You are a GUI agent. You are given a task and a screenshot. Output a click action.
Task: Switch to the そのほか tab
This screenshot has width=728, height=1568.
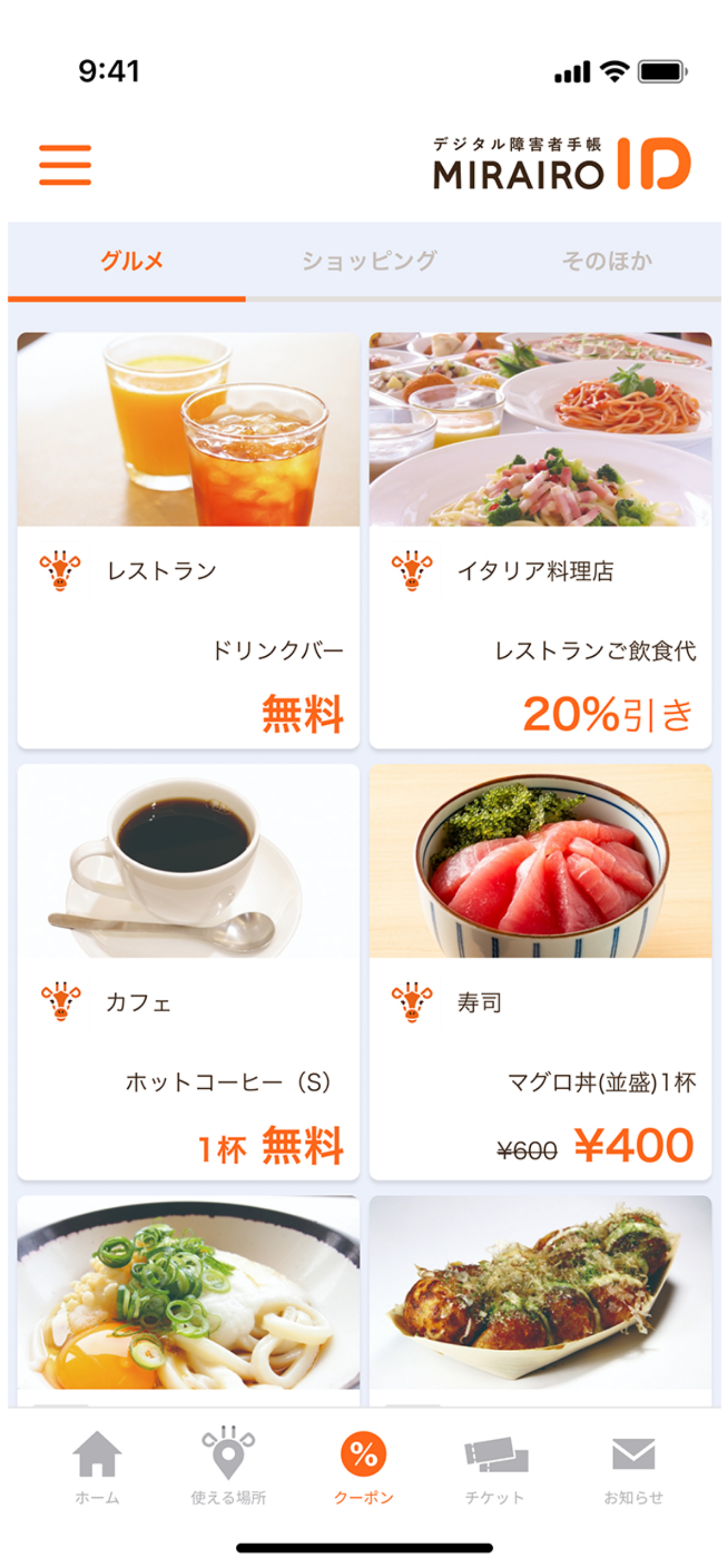(606, 261)
